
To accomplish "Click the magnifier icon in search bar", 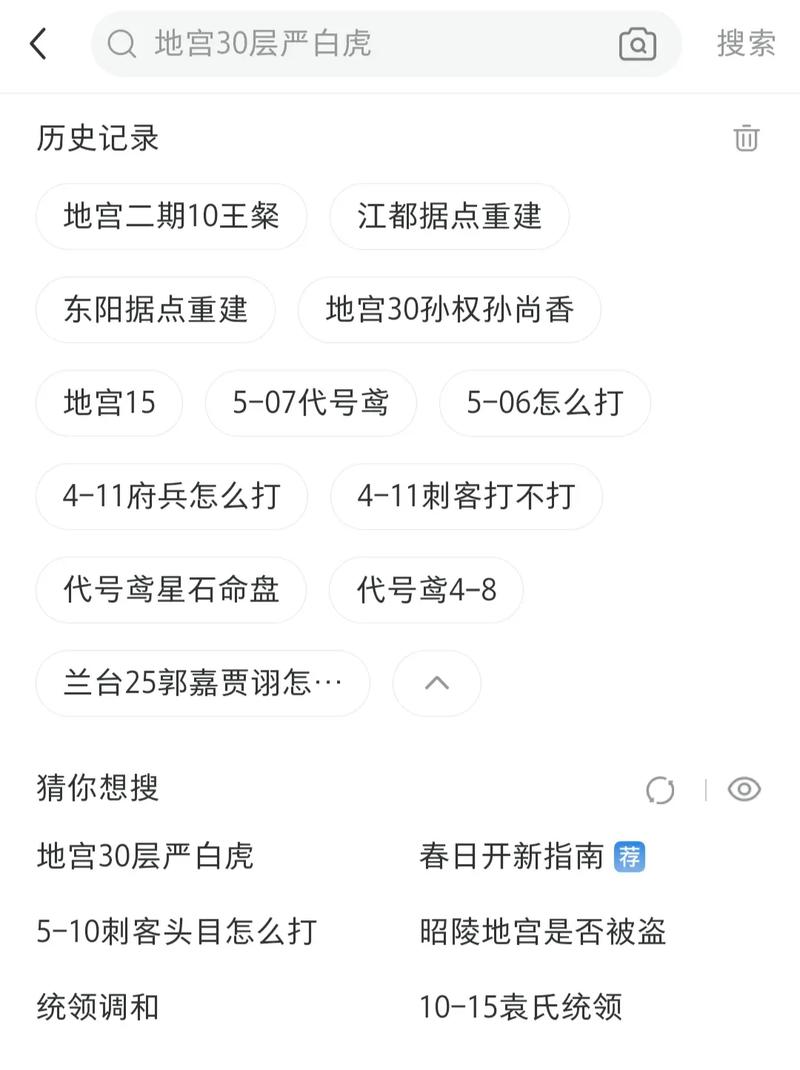I will click(x=121, y=45).
